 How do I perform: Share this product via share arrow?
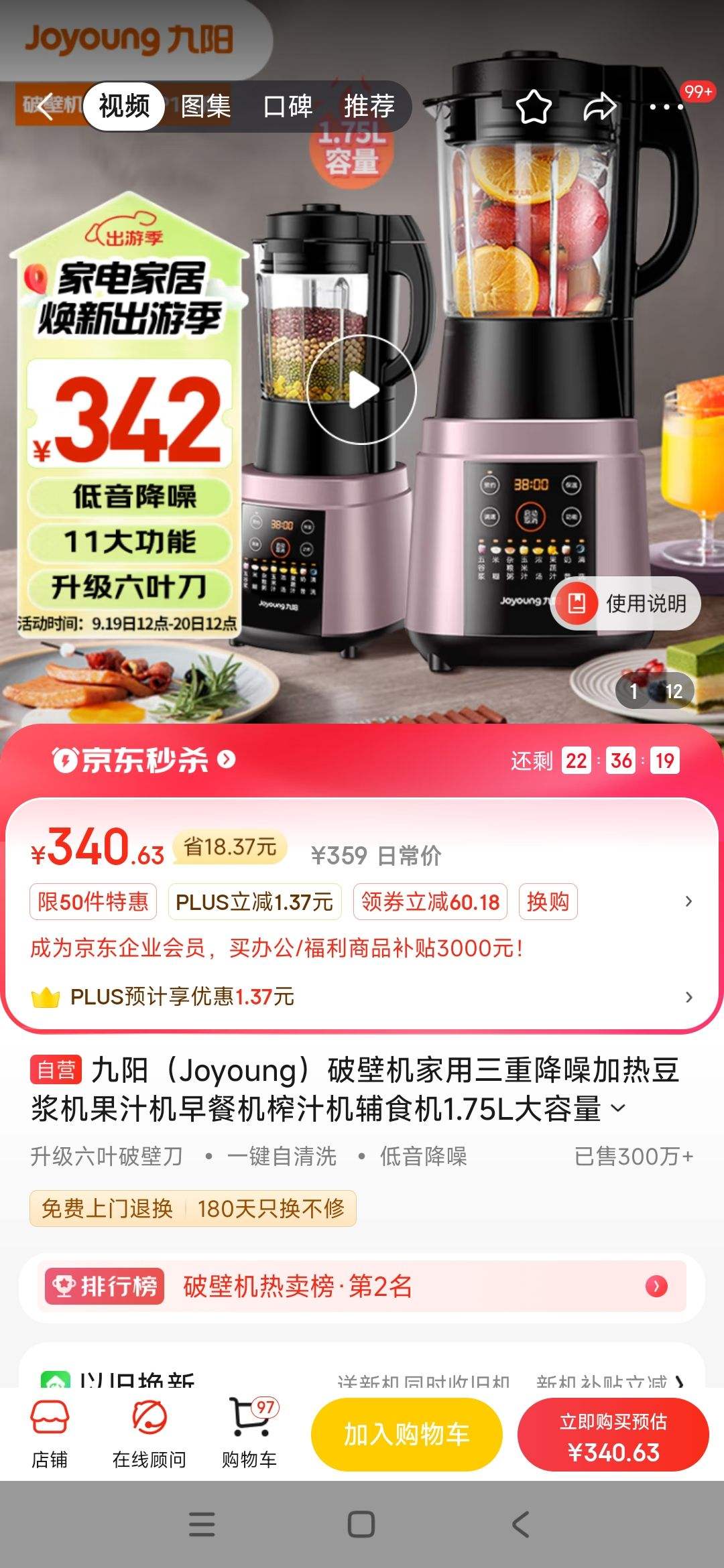(601, 106)
